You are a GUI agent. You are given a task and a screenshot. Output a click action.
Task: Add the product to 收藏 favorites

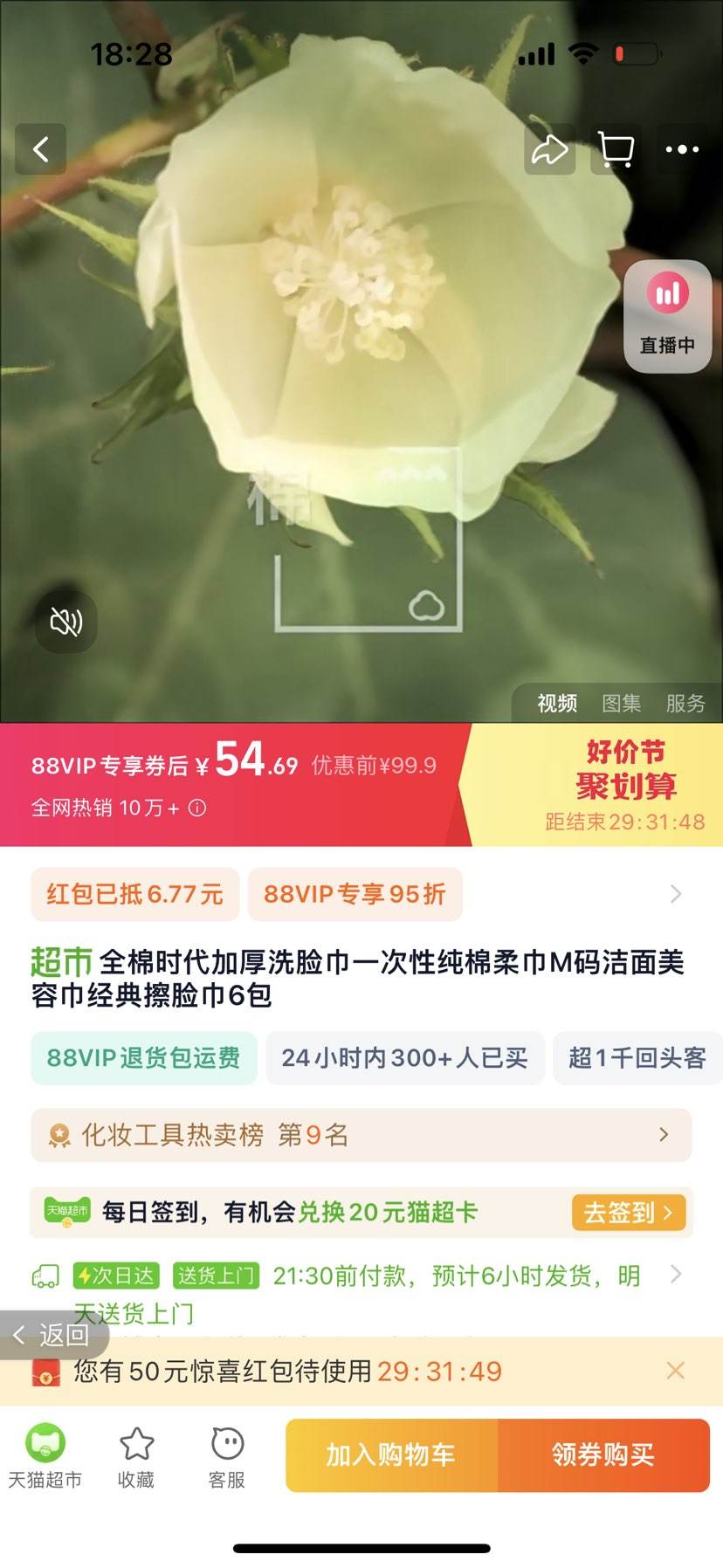tap(136, 1455)
